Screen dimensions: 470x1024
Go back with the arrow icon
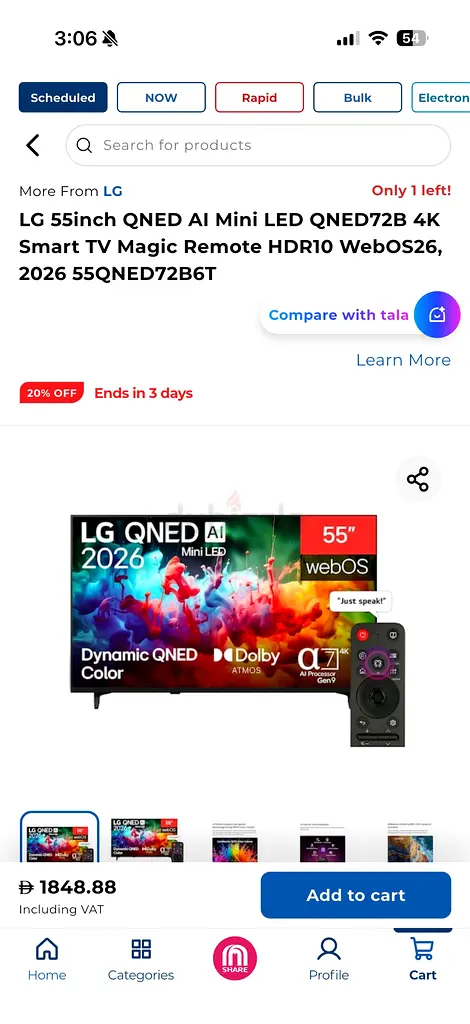coord(33,145)
